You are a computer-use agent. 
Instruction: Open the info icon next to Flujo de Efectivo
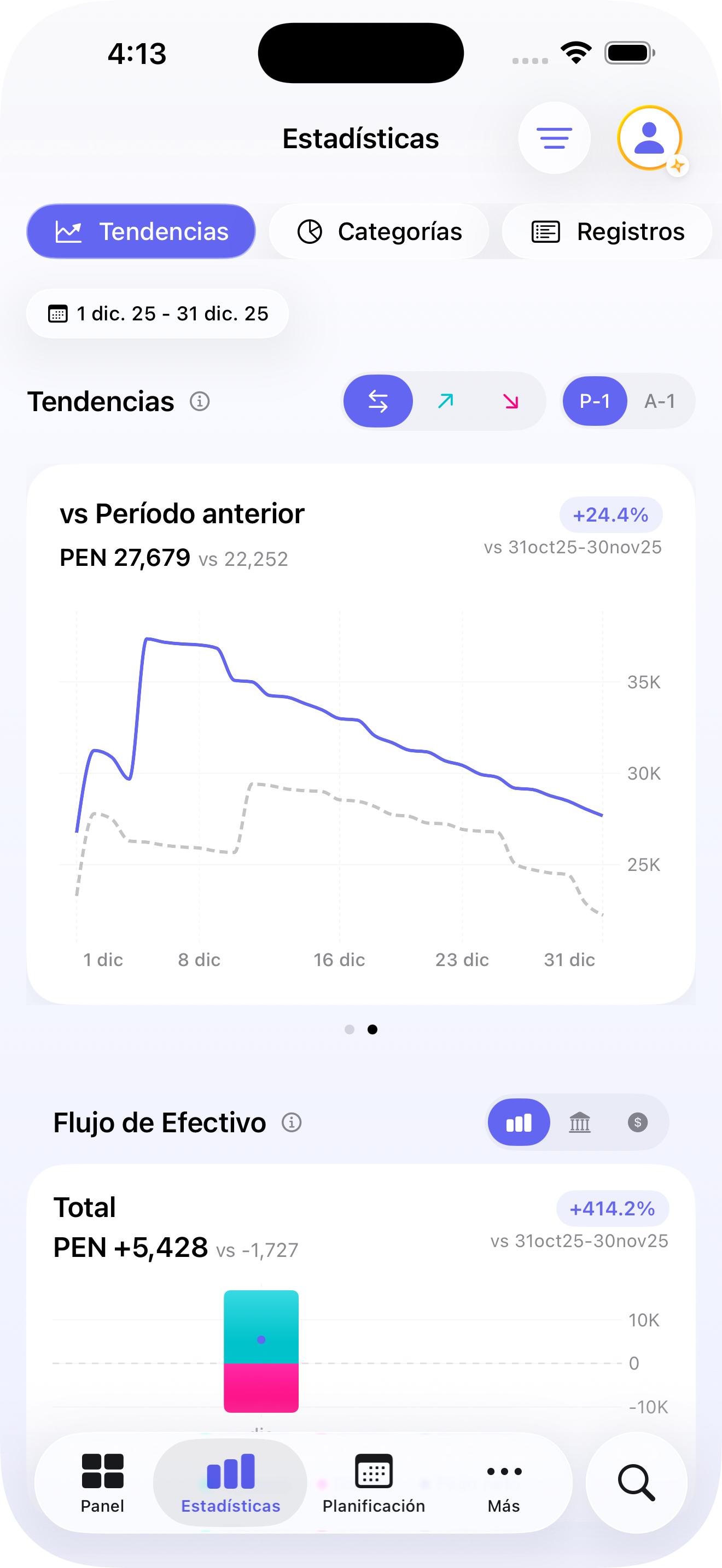[292, 1122]
